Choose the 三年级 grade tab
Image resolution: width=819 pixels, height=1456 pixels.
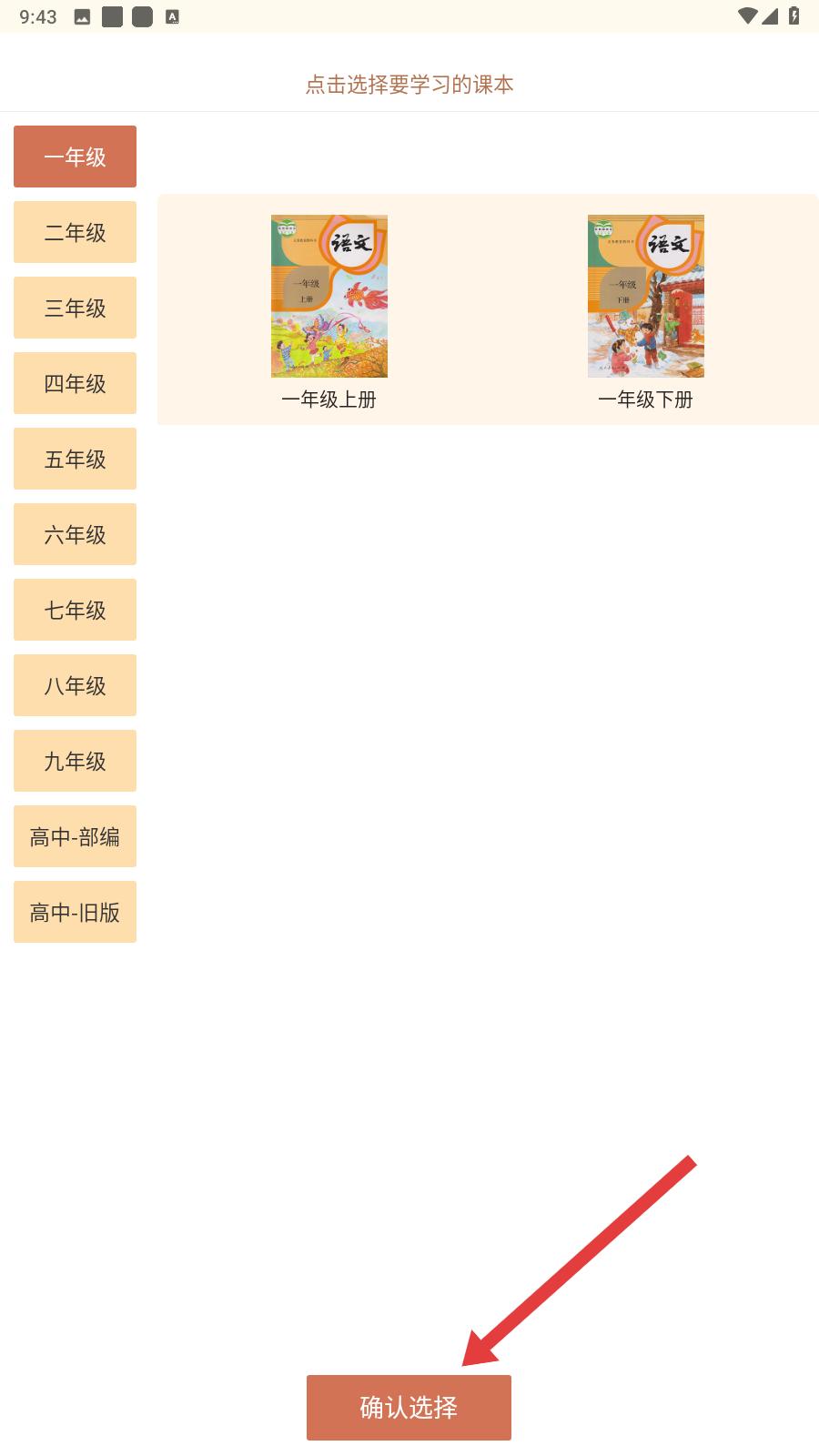75,308
